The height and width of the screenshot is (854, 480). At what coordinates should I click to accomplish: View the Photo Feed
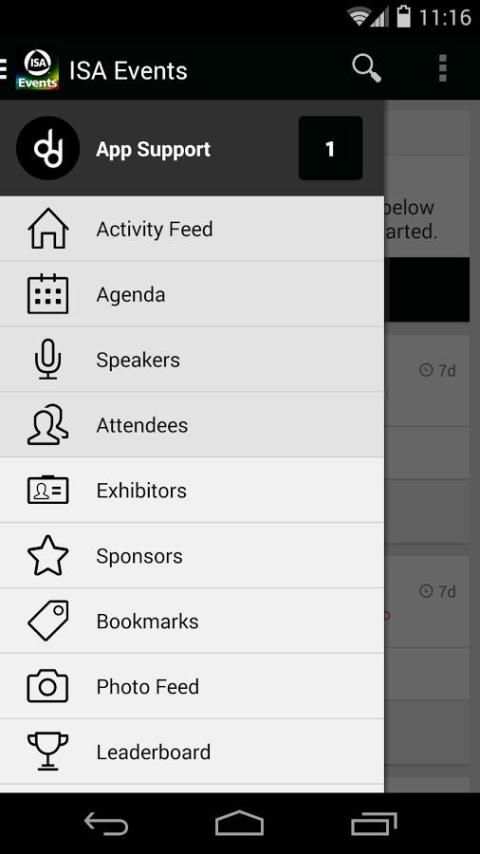(x=192, y=686)
